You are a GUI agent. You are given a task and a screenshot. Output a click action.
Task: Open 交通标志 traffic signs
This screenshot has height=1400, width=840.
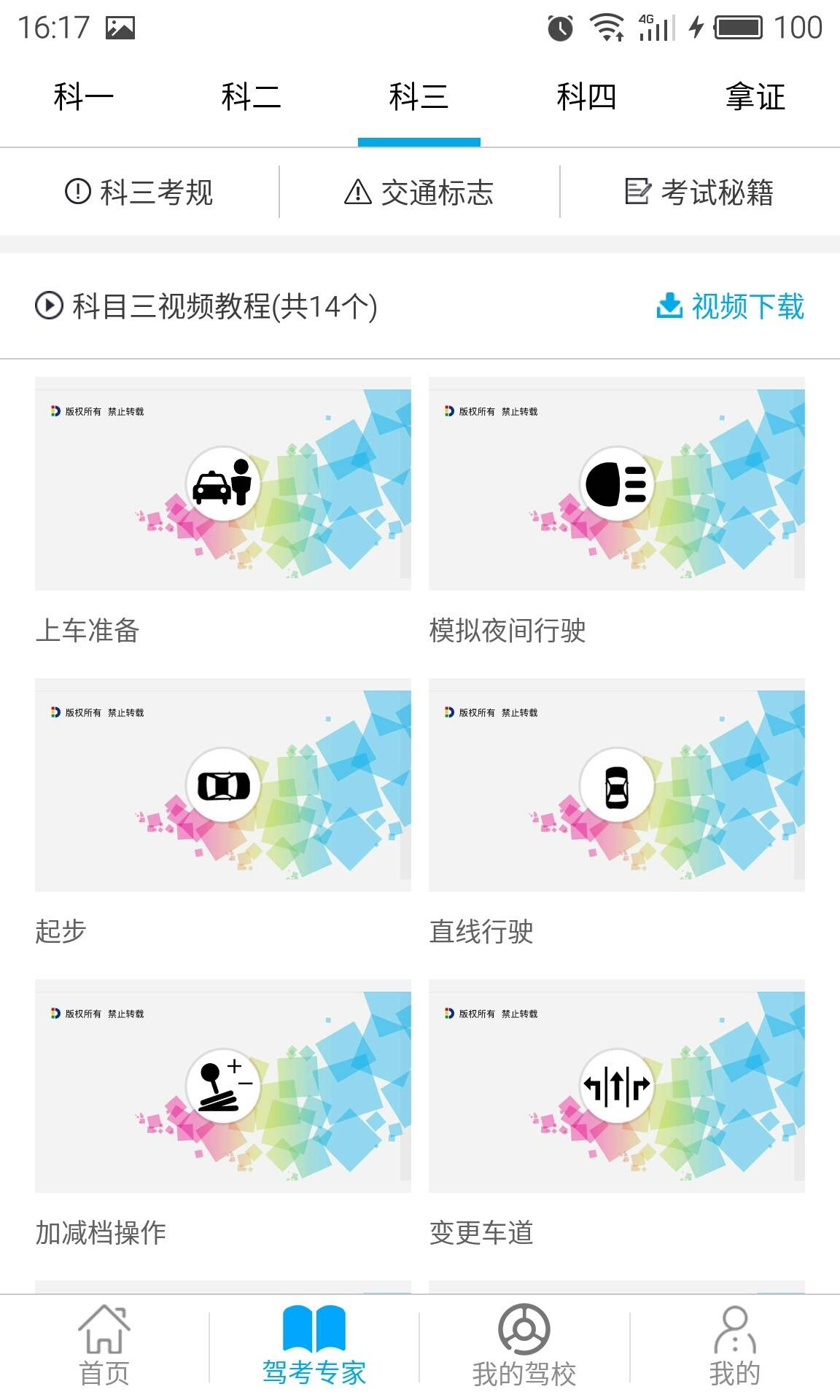coord(419,192)
